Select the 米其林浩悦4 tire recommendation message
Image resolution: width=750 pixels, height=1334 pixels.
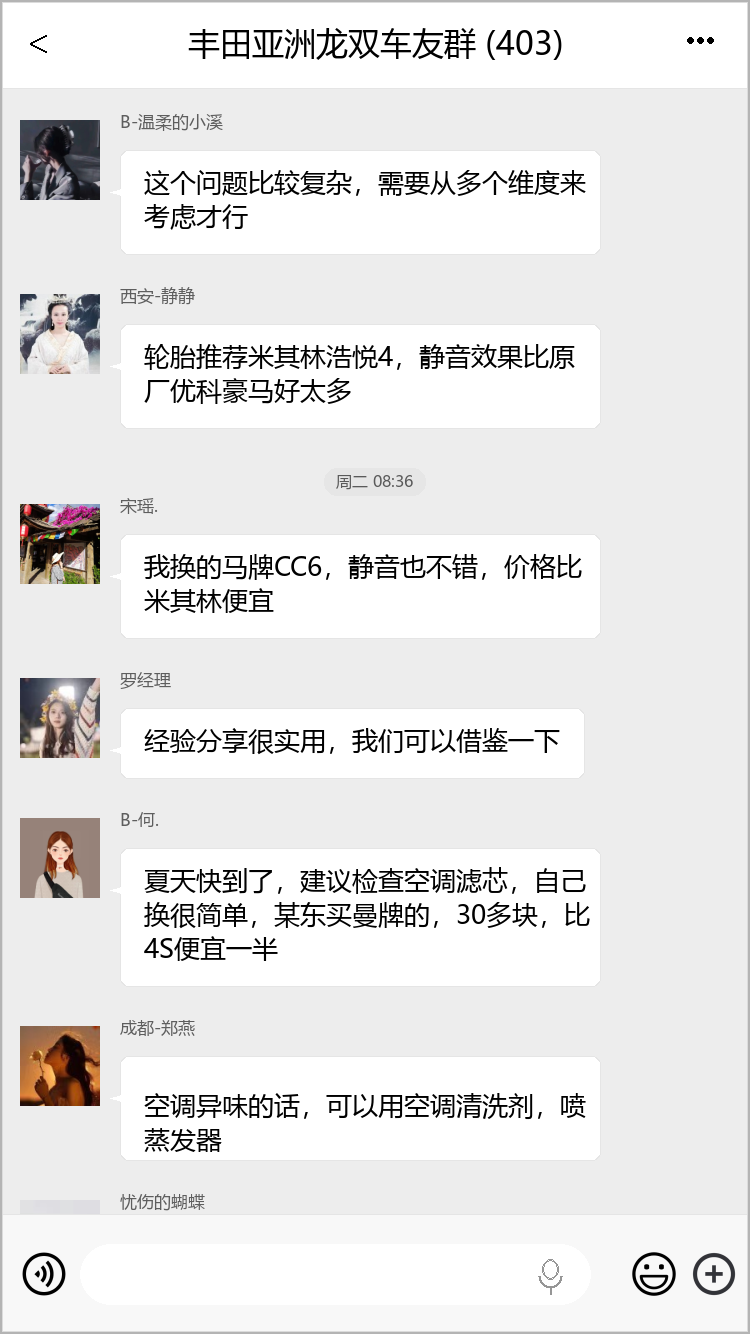point(360,376)
